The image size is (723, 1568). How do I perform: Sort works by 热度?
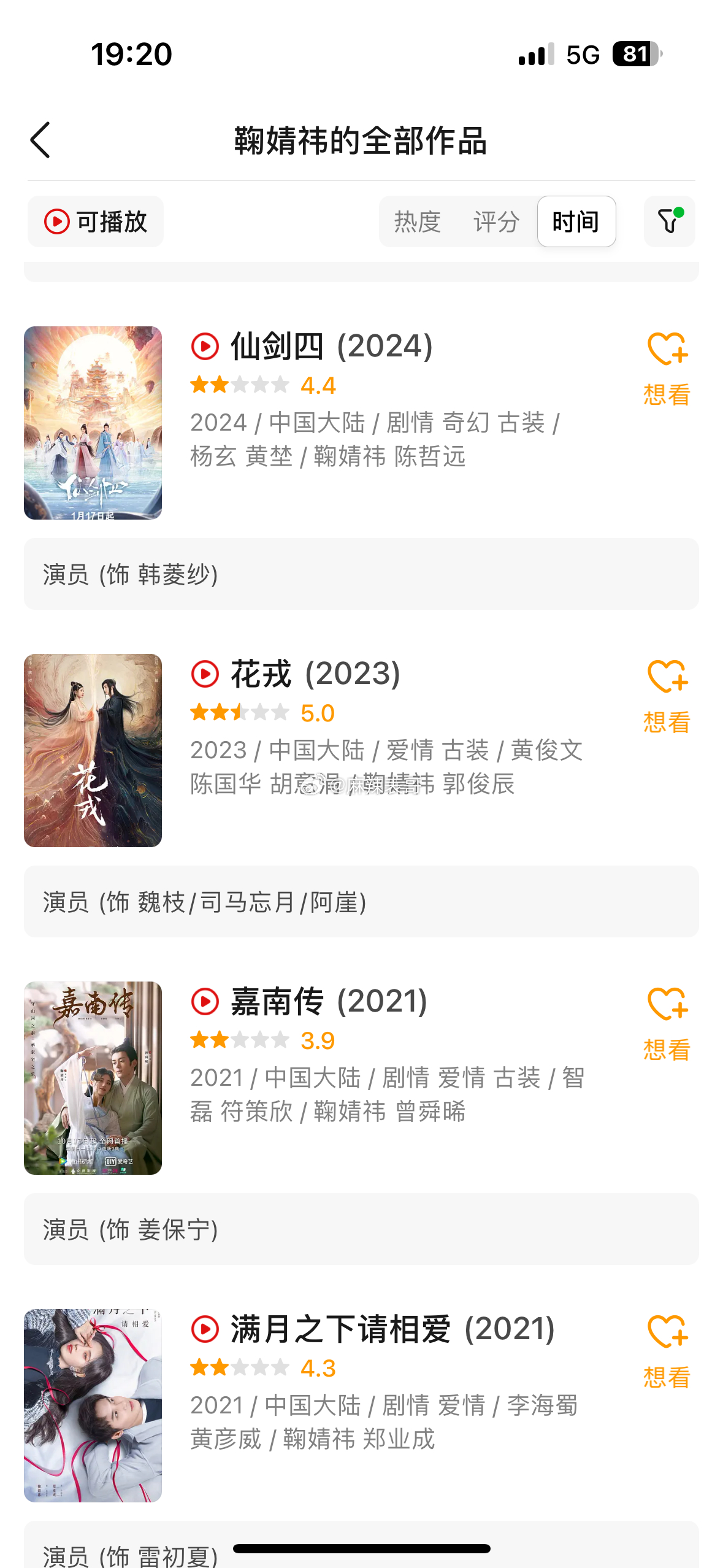coord(418,221)
